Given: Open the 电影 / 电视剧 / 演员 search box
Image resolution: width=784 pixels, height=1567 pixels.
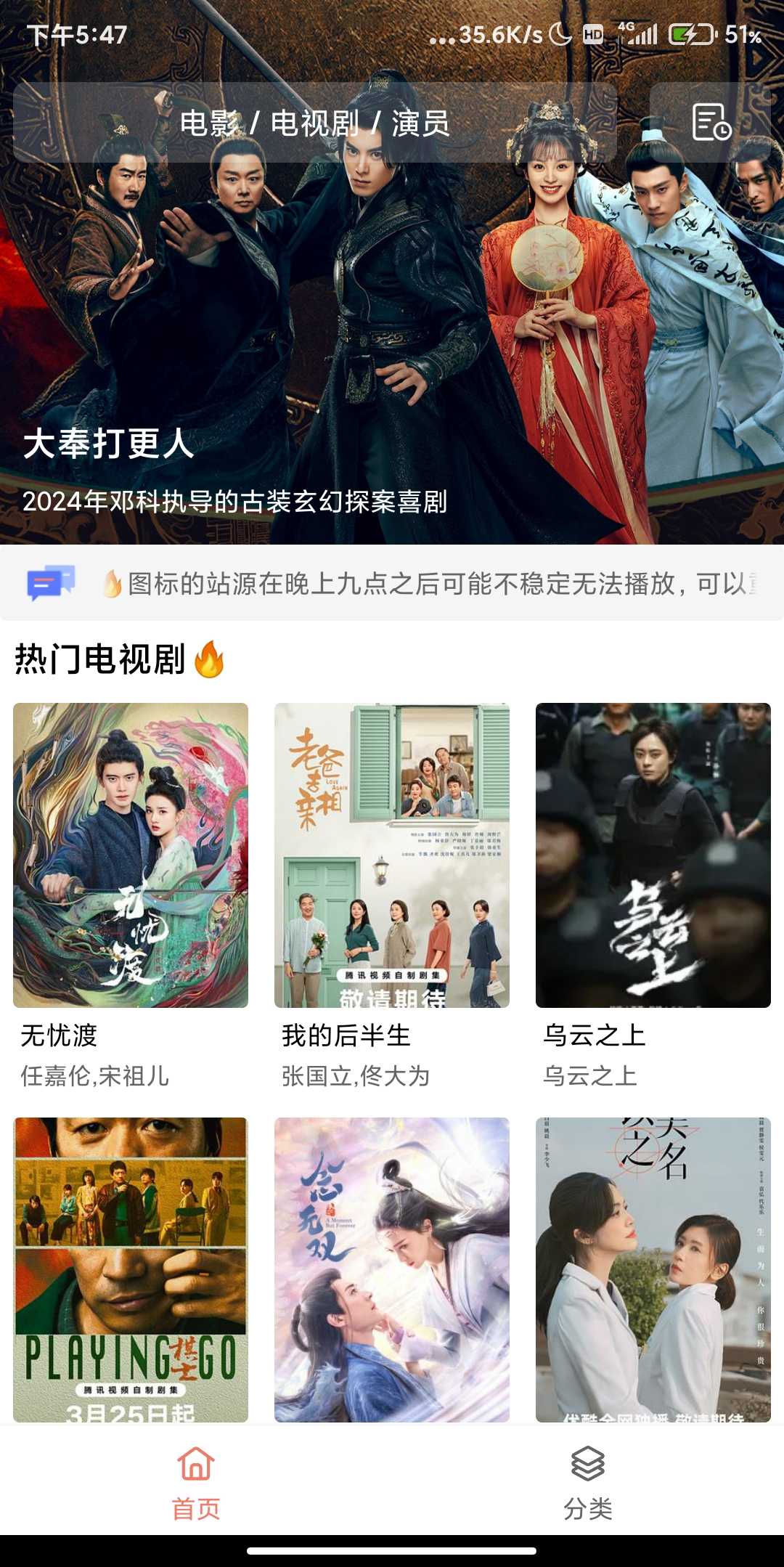Looking at the screenshot, I should click(315, 123).
